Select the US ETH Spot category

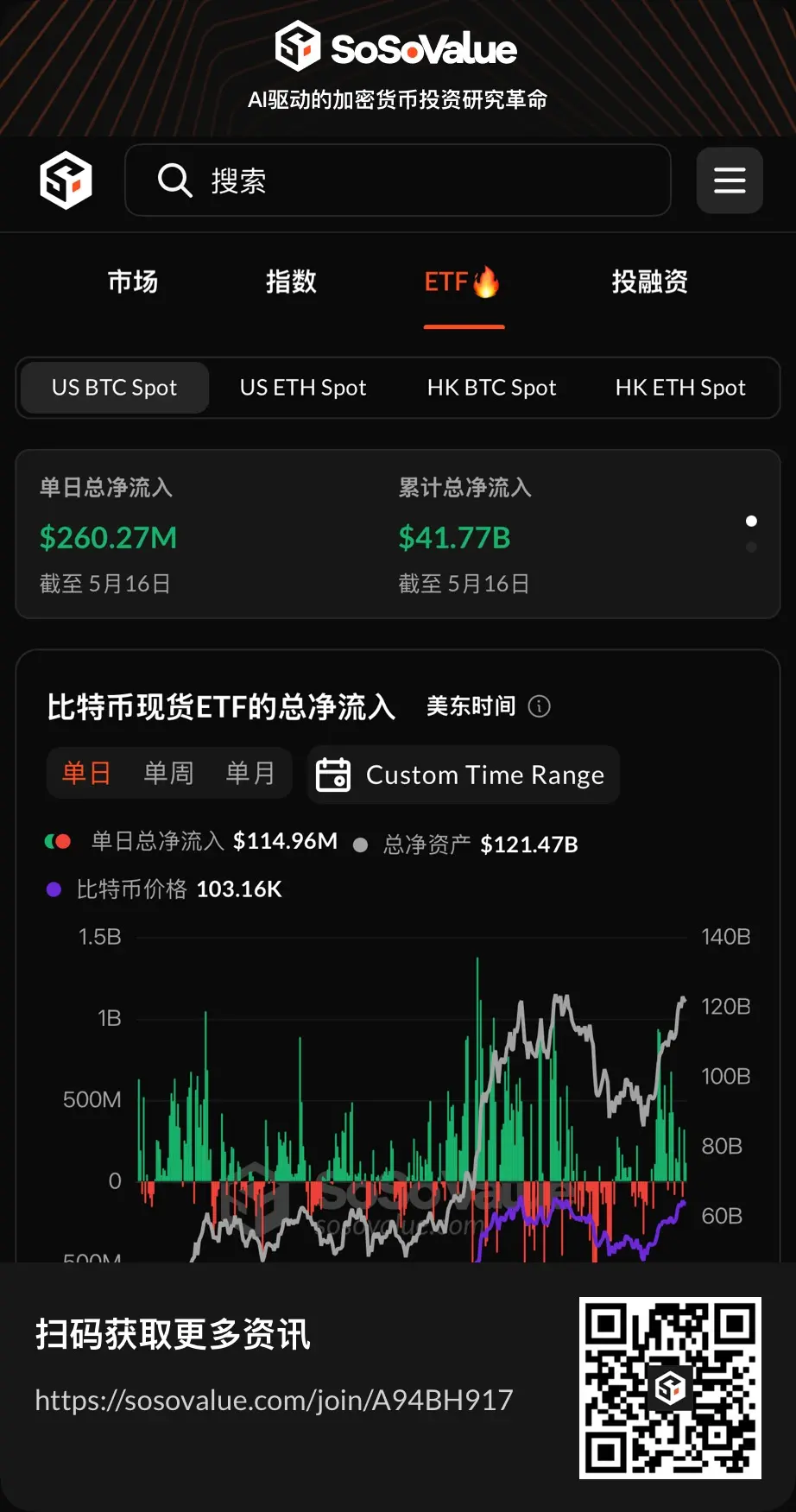coord(303,388)
